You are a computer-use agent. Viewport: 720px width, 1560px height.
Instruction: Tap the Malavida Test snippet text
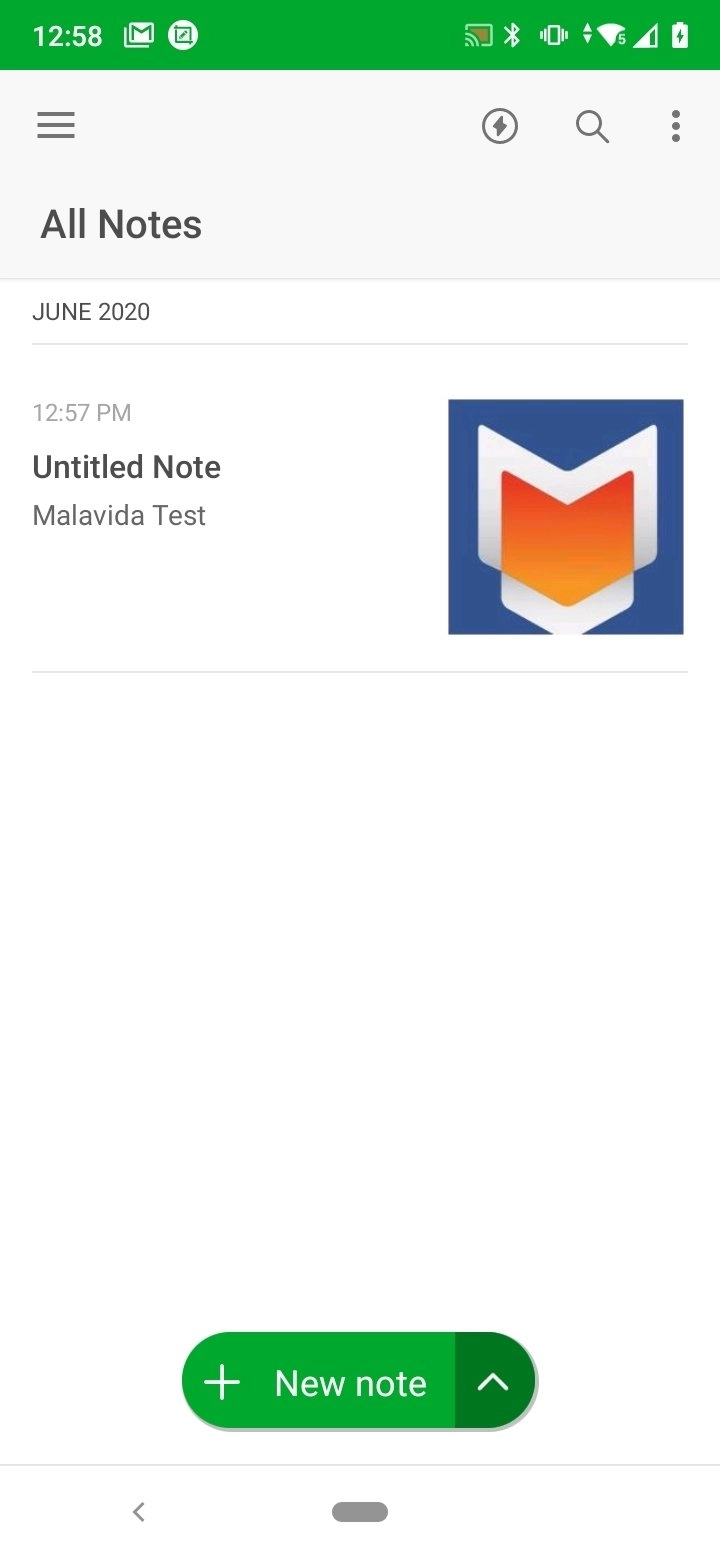(x=118, y=515)
